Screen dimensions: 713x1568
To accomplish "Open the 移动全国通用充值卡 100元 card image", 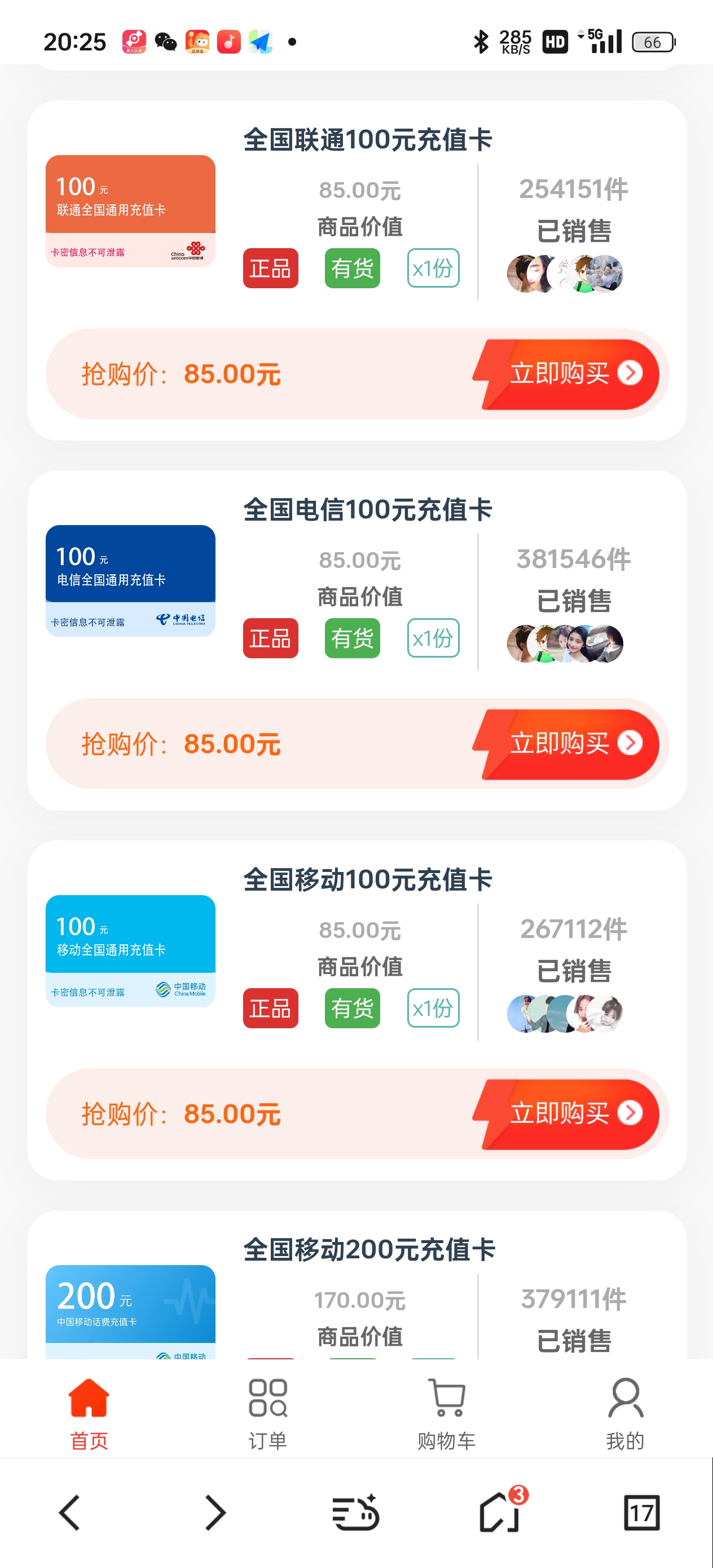I will (x=130, y=950).
